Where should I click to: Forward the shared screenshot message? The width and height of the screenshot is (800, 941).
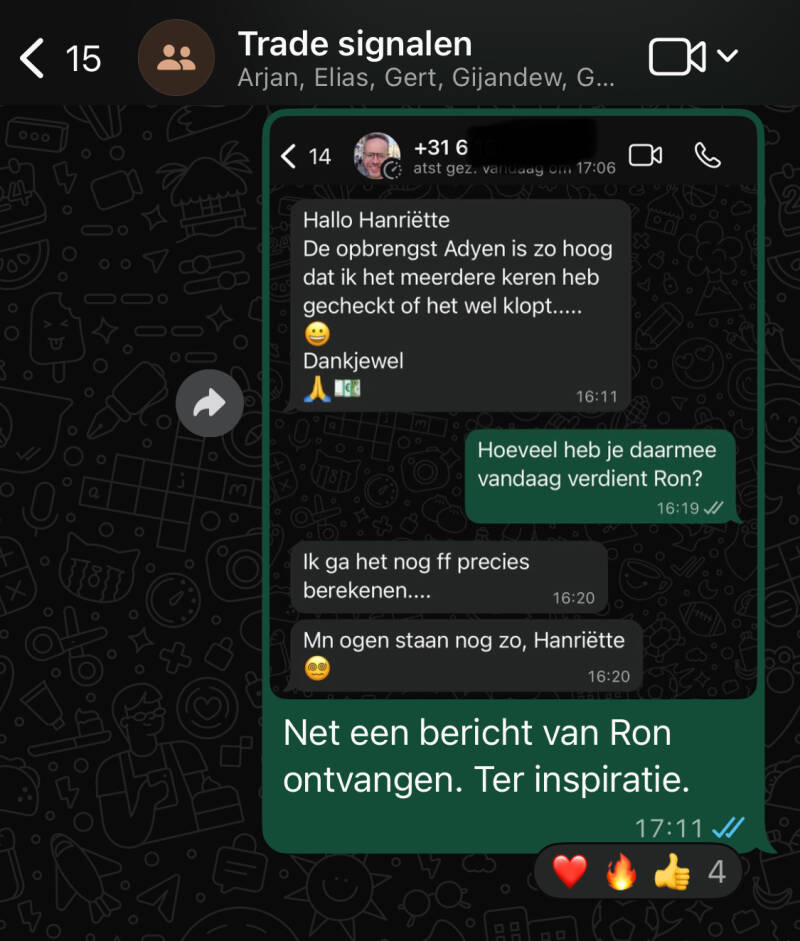[x=209, y=403]
